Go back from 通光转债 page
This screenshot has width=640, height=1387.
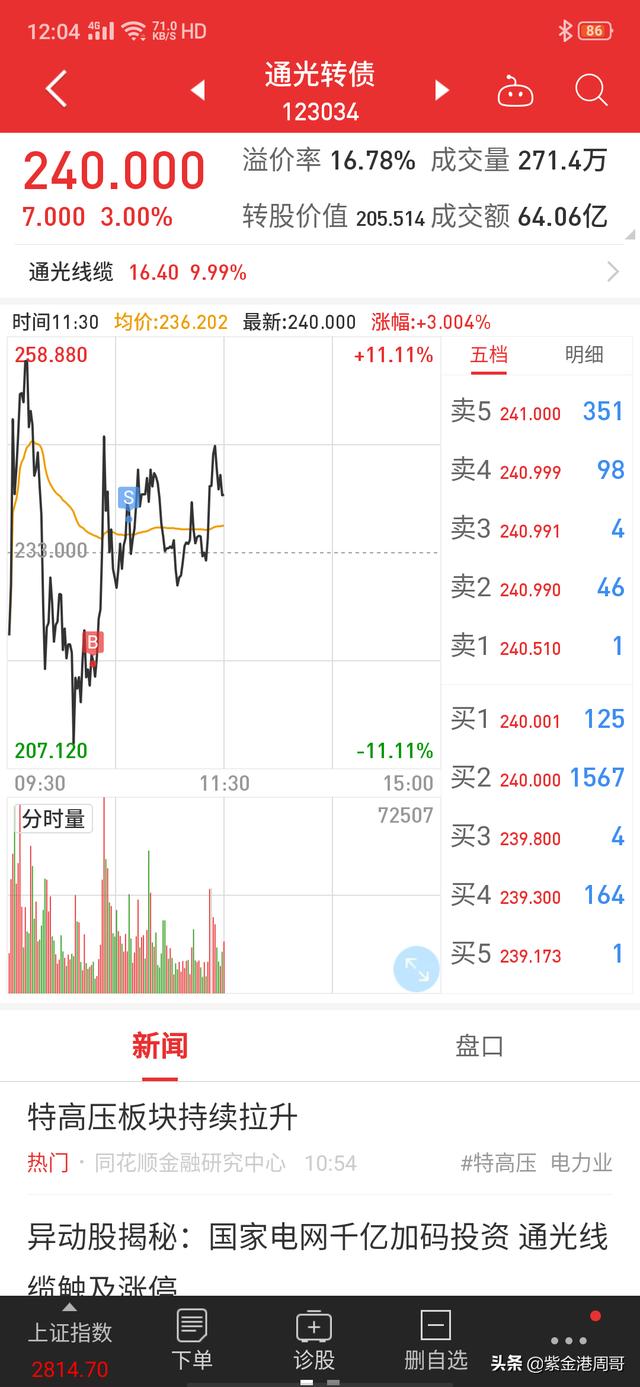pos(56,90)
